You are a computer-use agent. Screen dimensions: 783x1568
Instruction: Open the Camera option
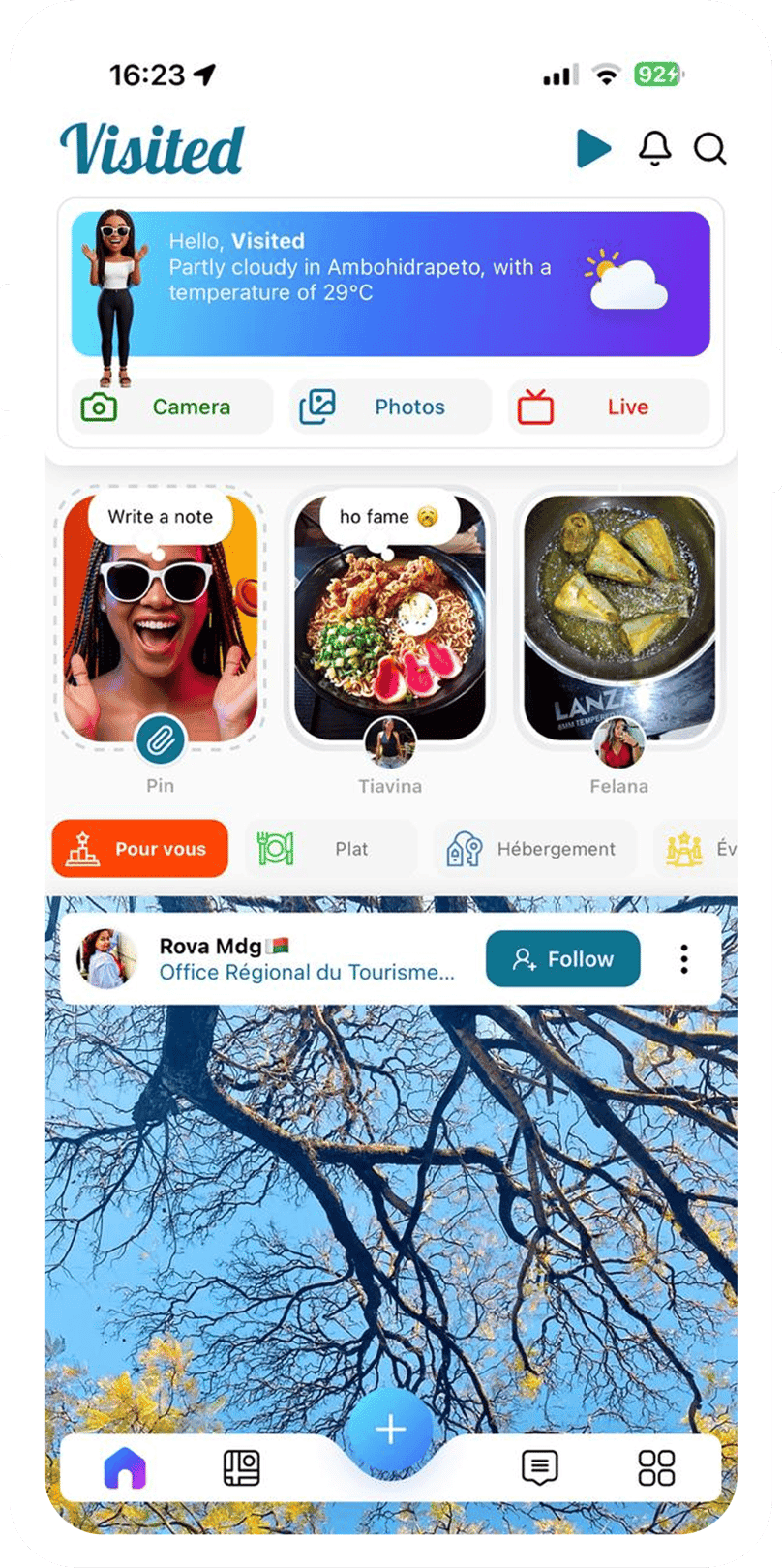pos(171,407)
